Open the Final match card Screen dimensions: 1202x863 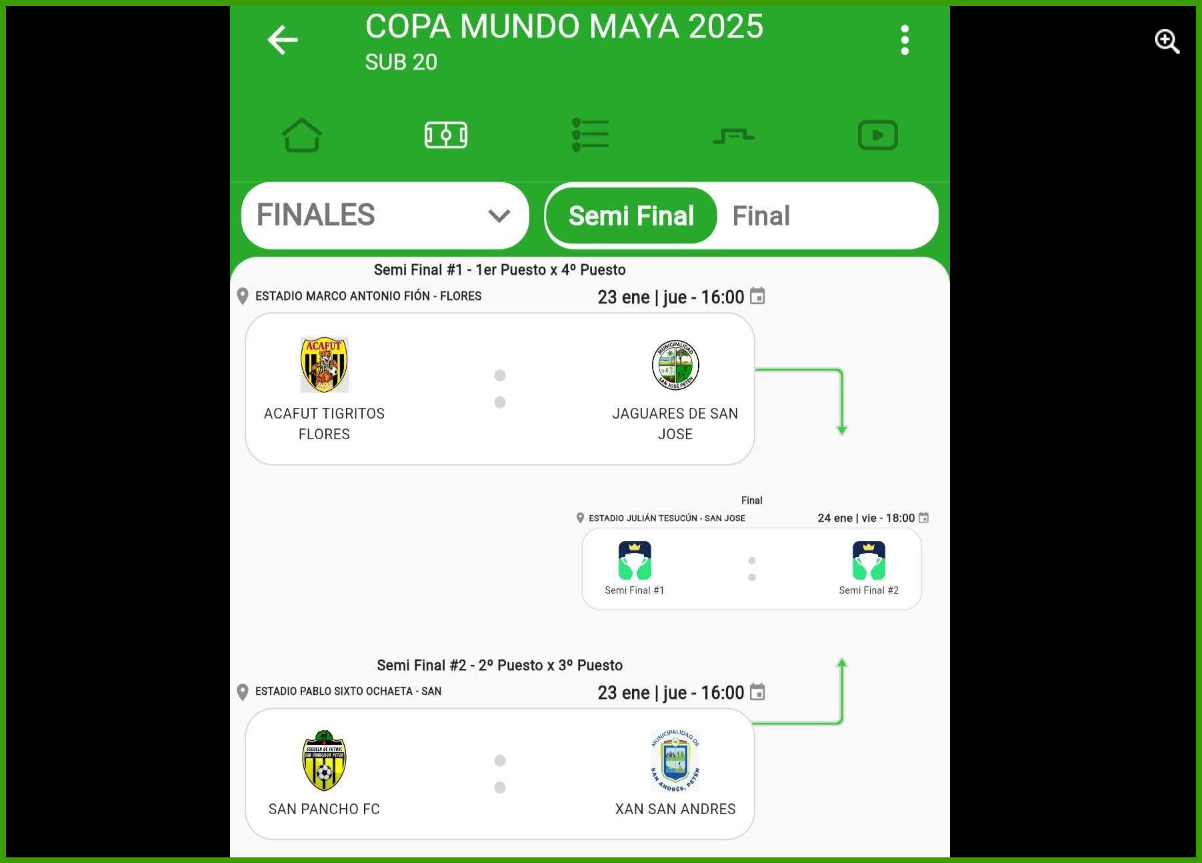(x=751, y=569)
